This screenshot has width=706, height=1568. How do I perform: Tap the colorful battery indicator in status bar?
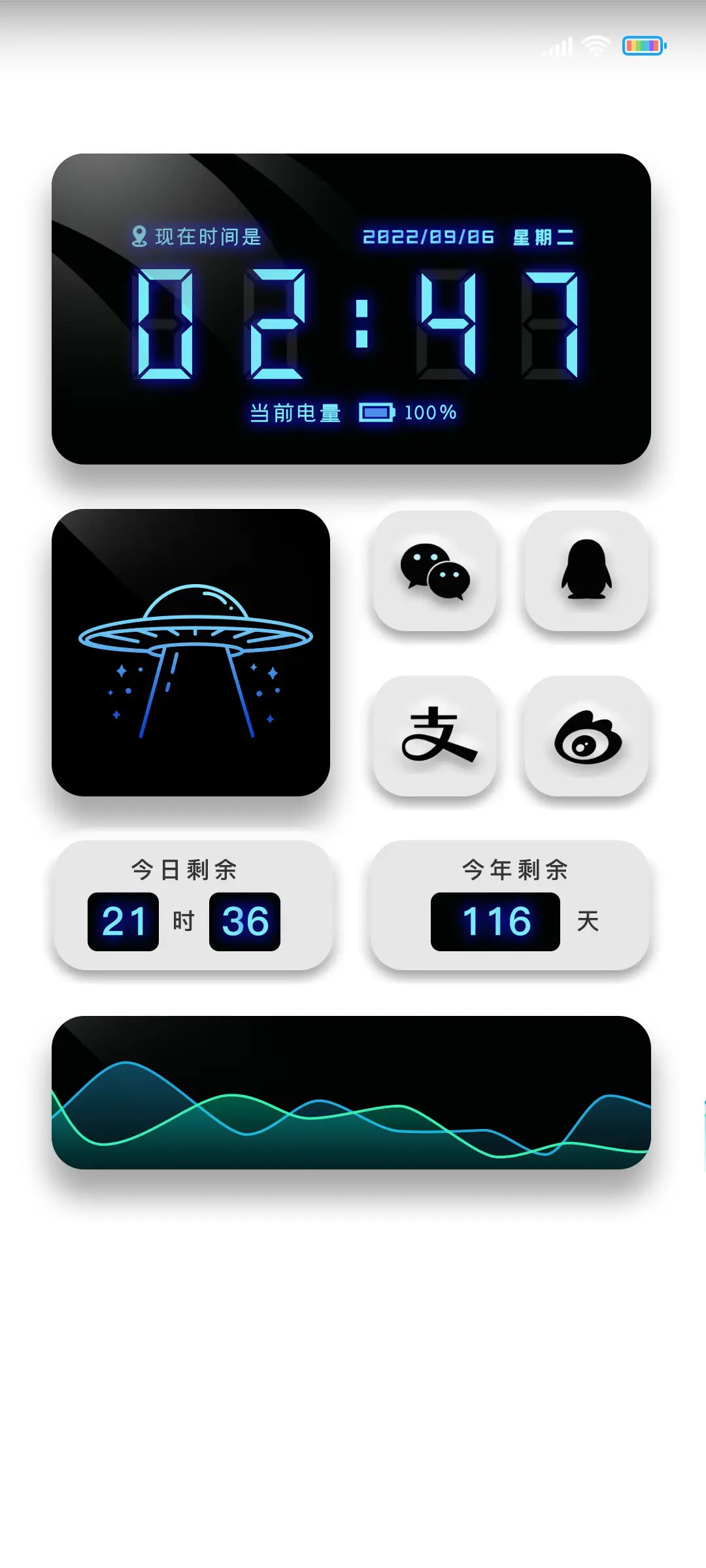644,46
